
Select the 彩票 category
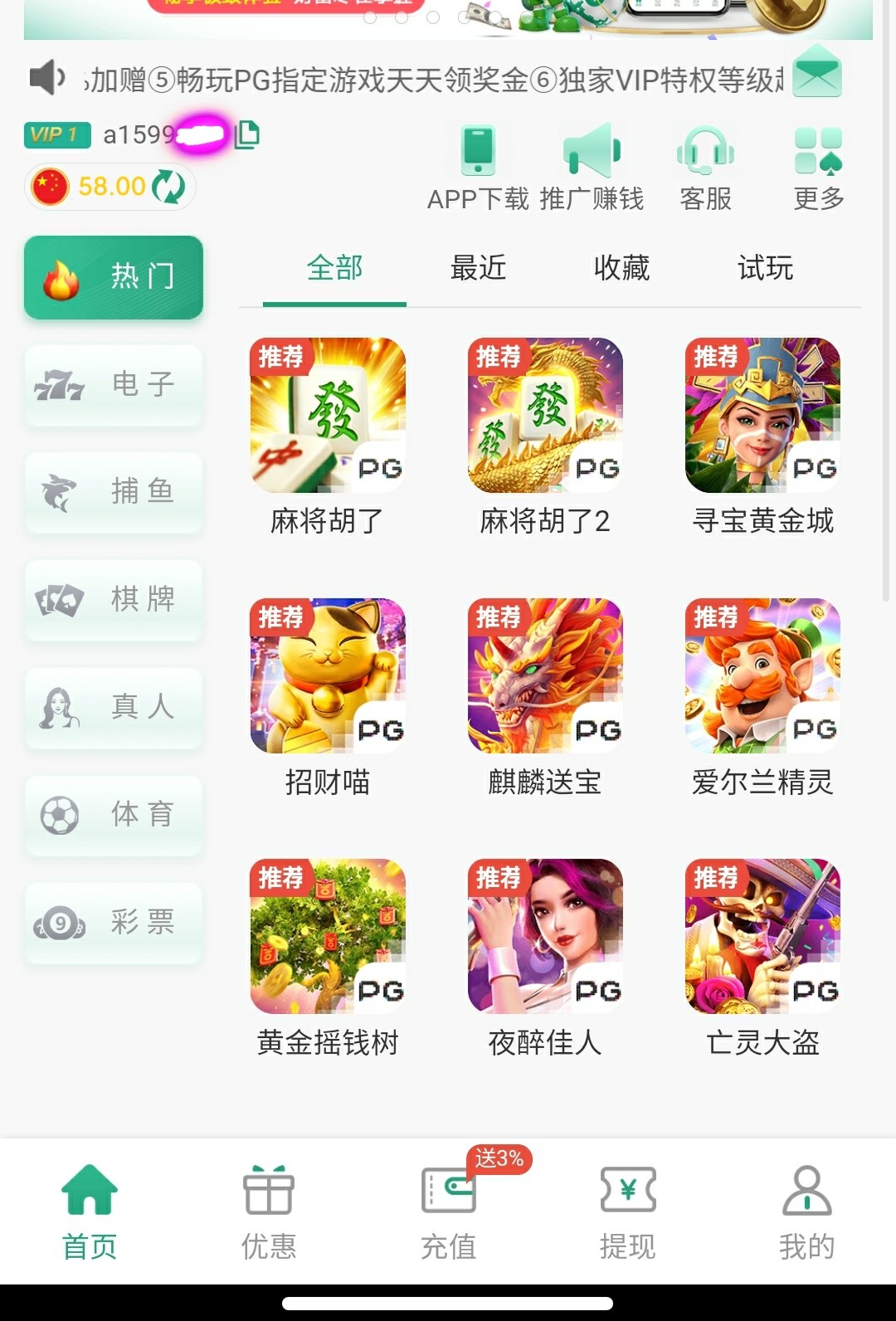point(114,923)
